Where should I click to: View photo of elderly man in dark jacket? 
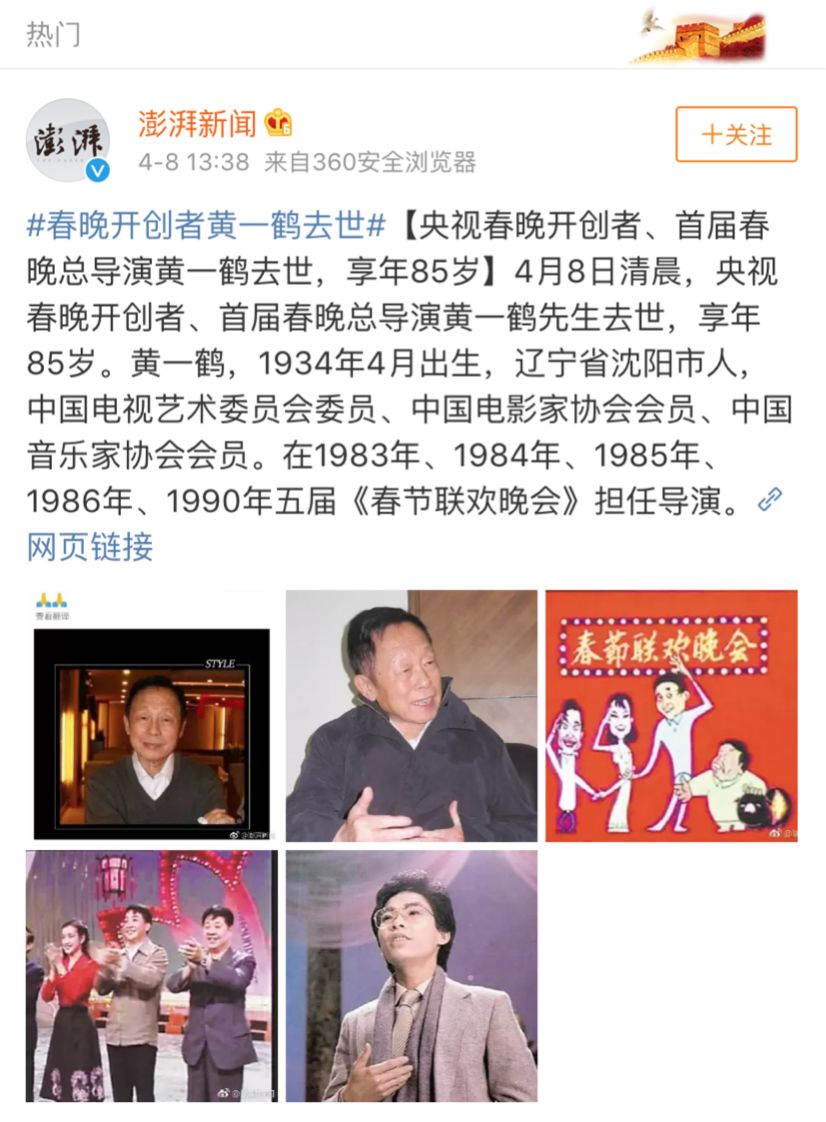click(411, 715)
